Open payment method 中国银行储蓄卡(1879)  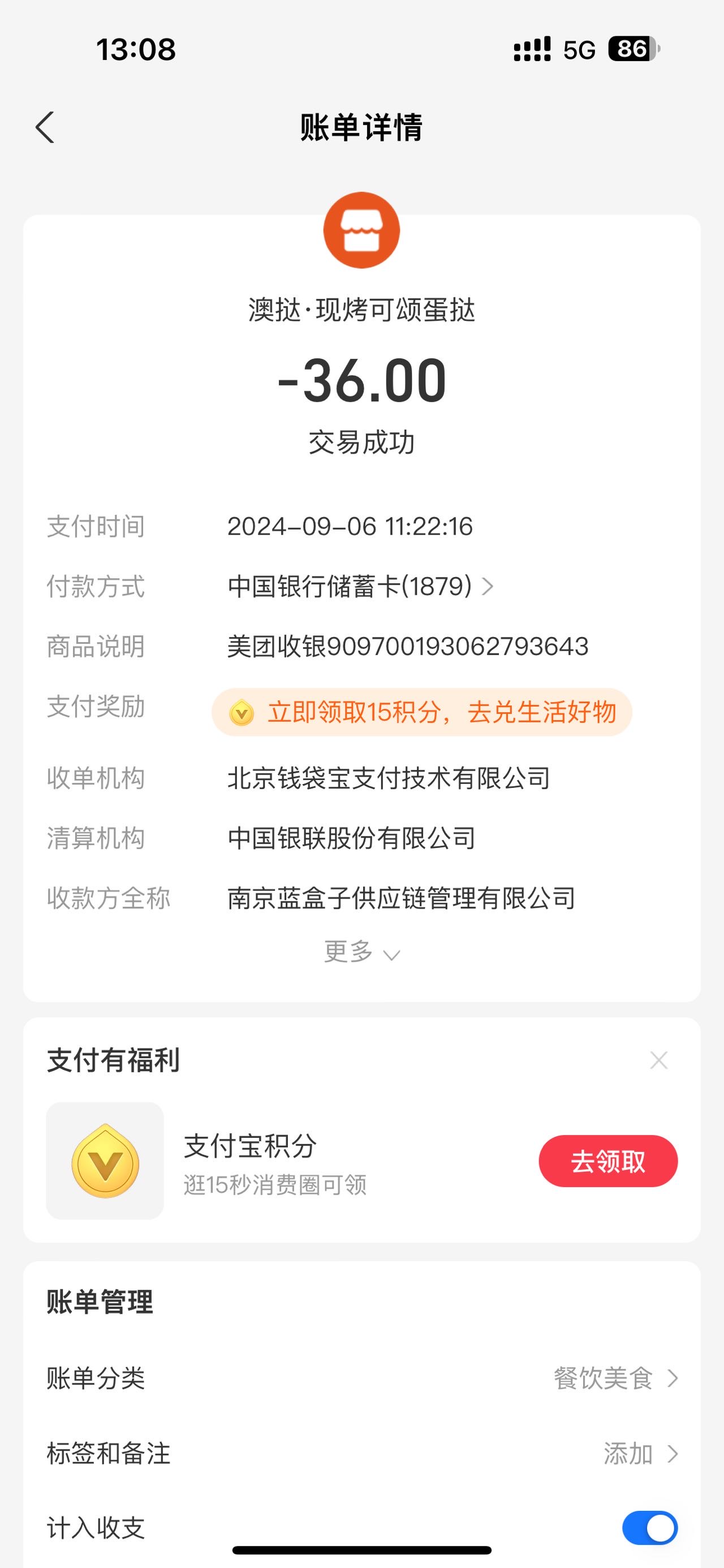(360, 587)
